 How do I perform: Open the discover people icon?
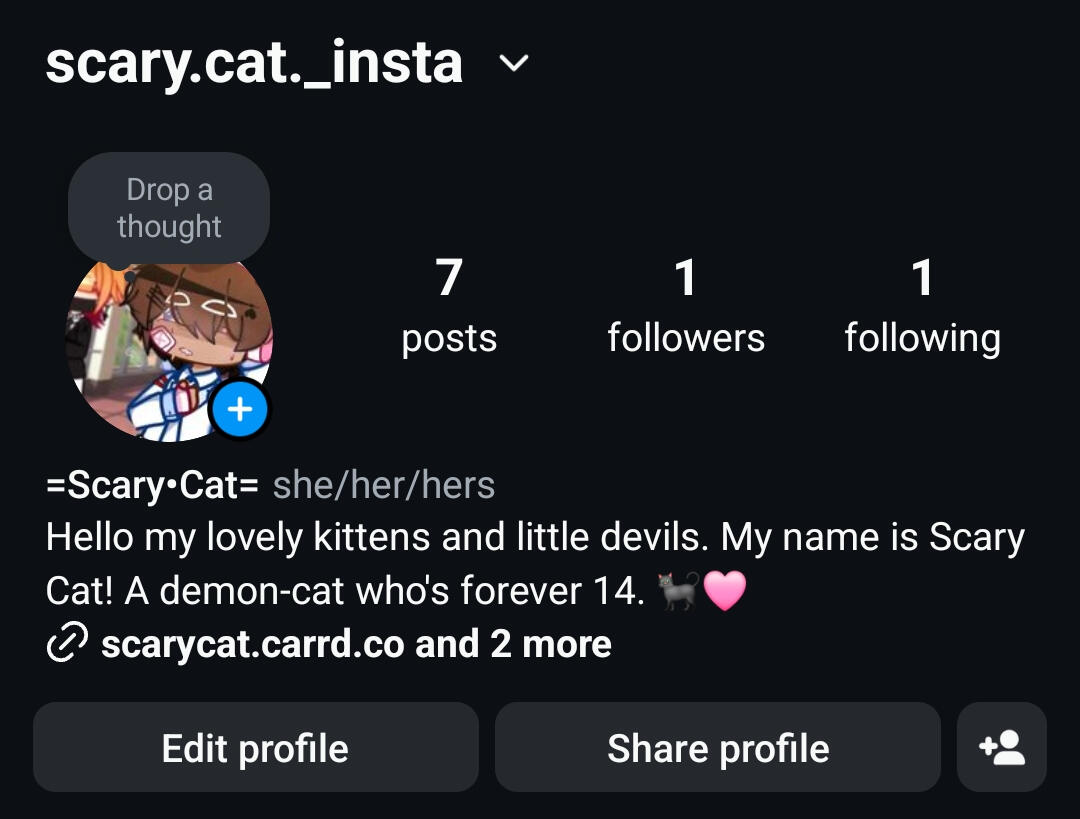(1002, 748)
